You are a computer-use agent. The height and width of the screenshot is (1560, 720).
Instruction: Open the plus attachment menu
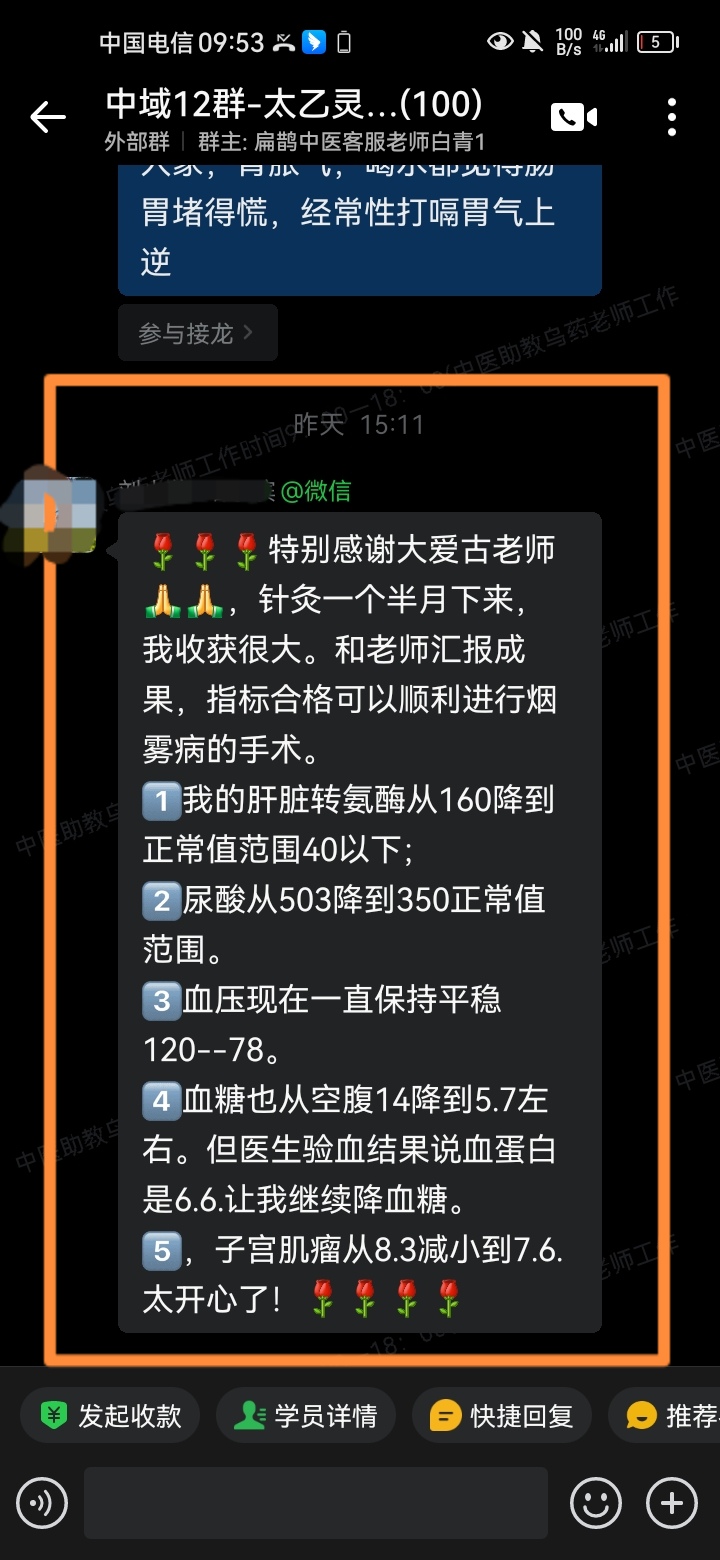(671, 1503)
